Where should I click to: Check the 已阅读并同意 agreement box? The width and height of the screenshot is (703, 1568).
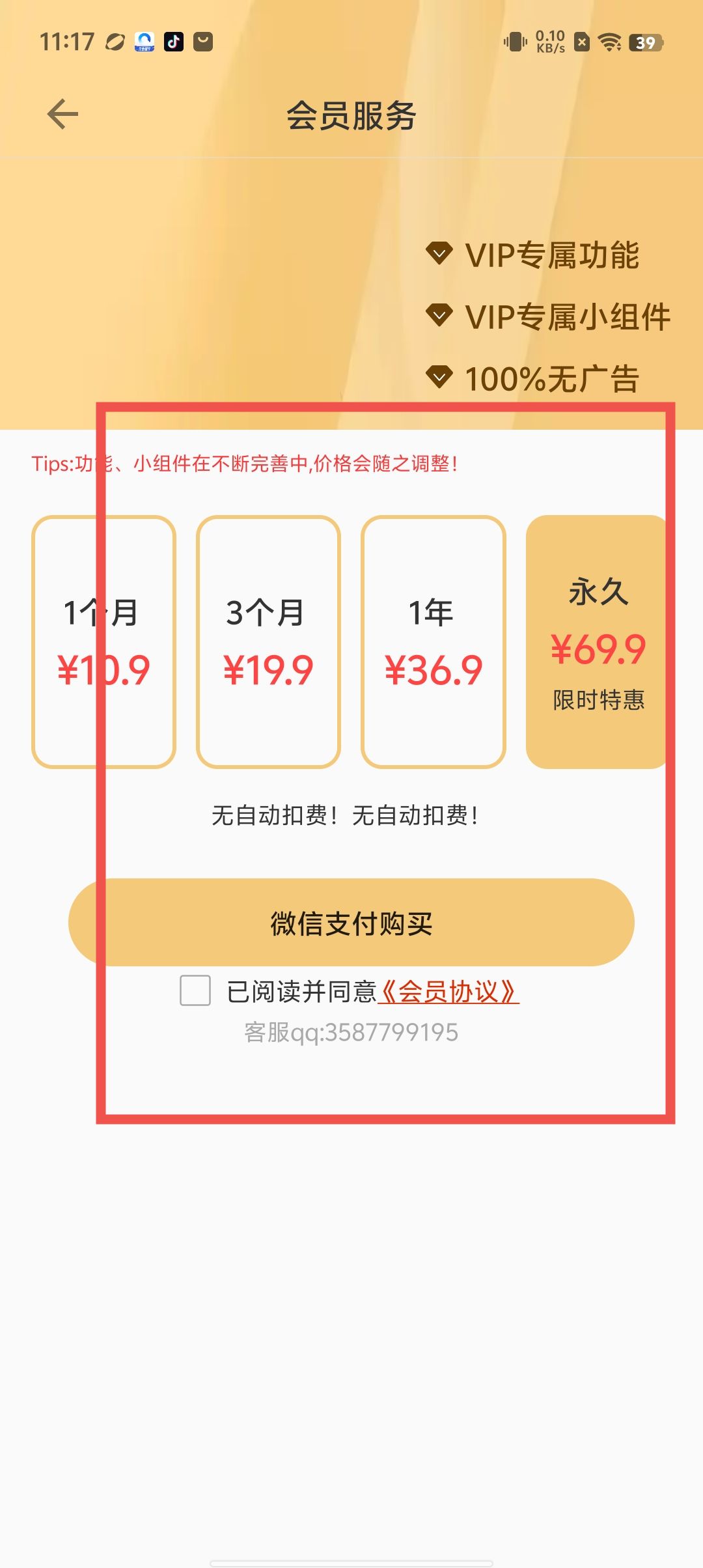click(195, 990)
